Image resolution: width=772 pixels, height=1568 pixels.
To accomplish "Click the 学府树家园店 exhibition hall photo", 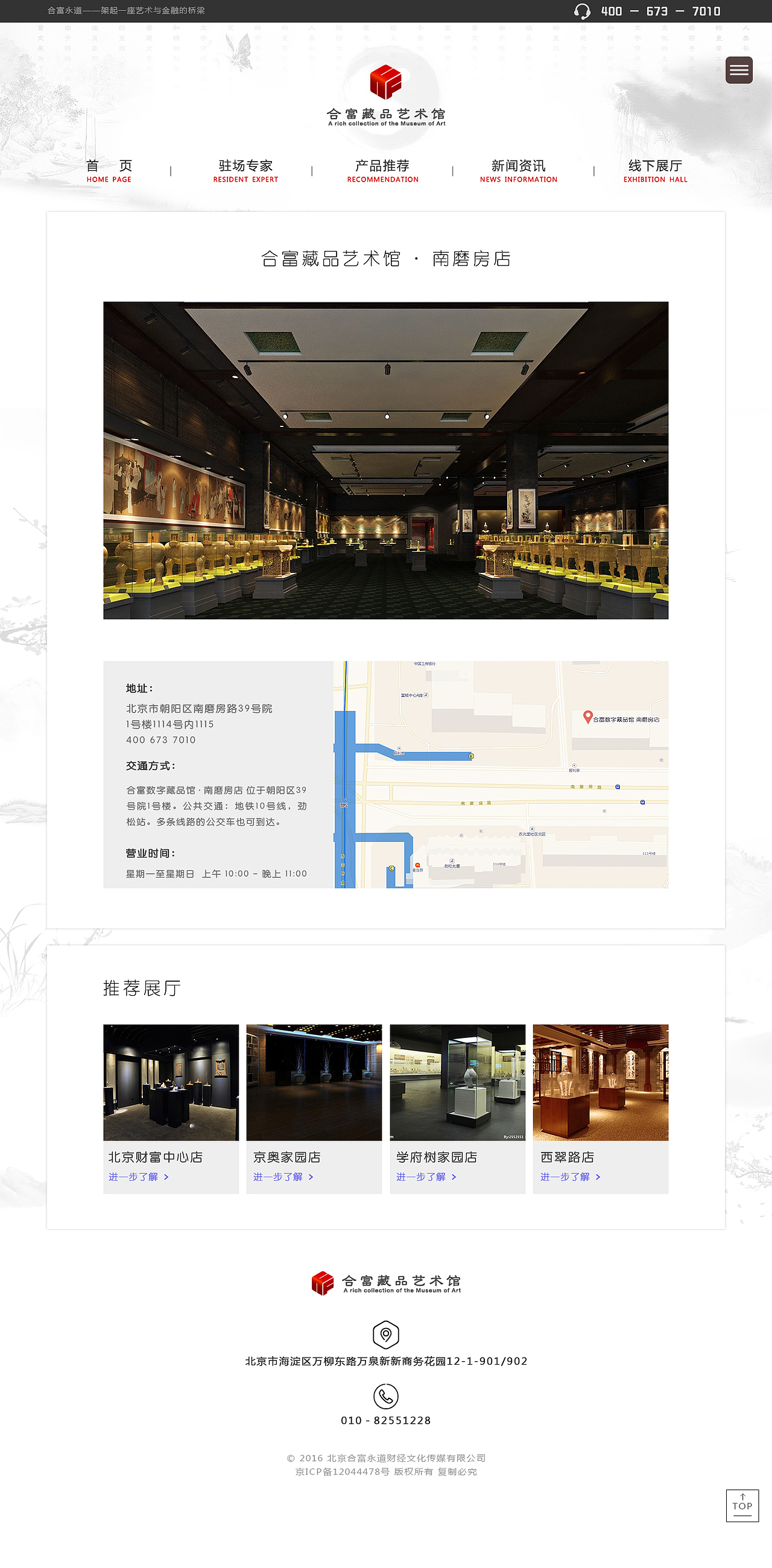I will (x=458, y=1082).
